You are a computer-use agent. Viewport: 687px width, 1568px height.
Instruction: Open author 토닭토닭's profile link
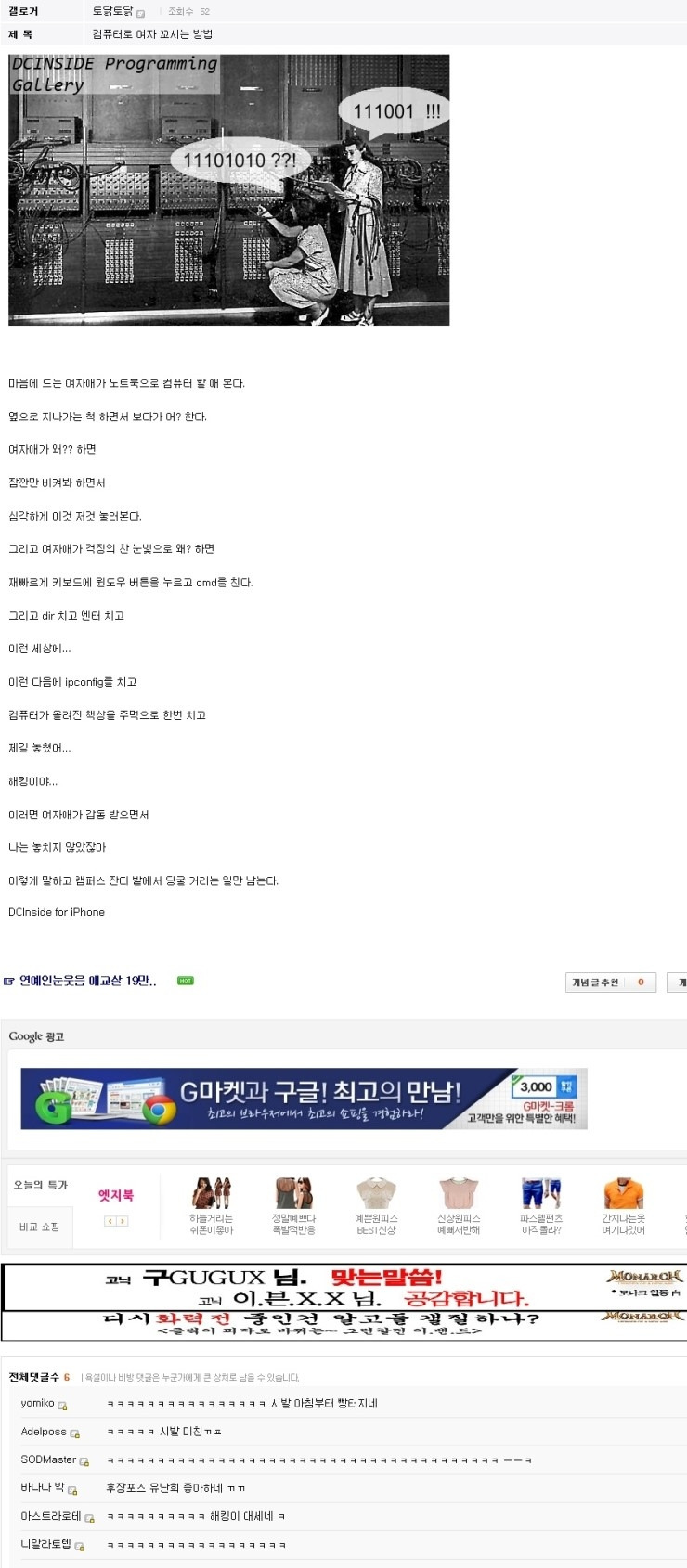(x=112, y=11)
